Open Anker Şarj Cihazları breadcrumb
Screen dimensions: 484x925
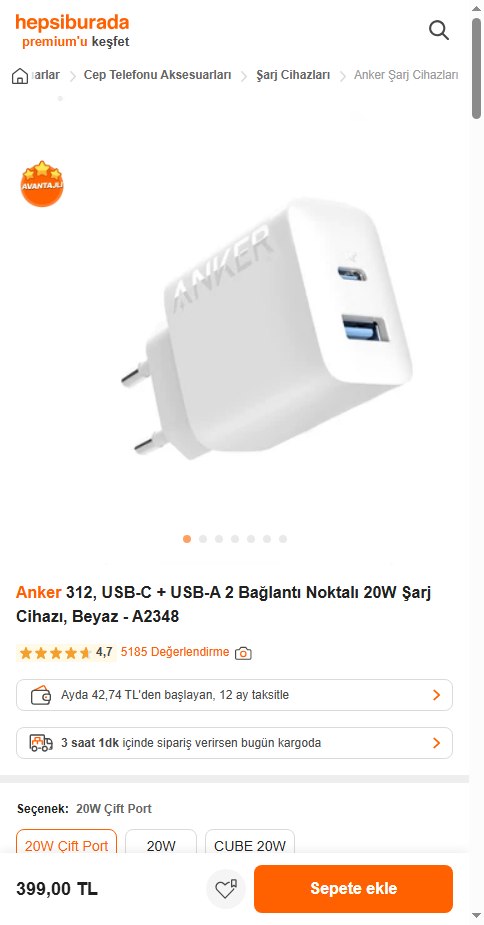coord(406,76)
